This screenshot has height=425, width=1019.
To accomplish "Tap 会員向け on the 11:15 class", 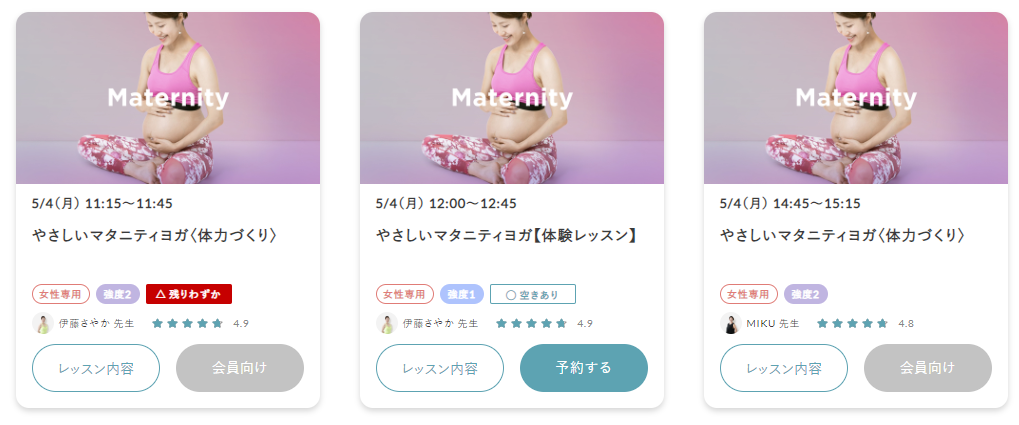I will (240, 368).
